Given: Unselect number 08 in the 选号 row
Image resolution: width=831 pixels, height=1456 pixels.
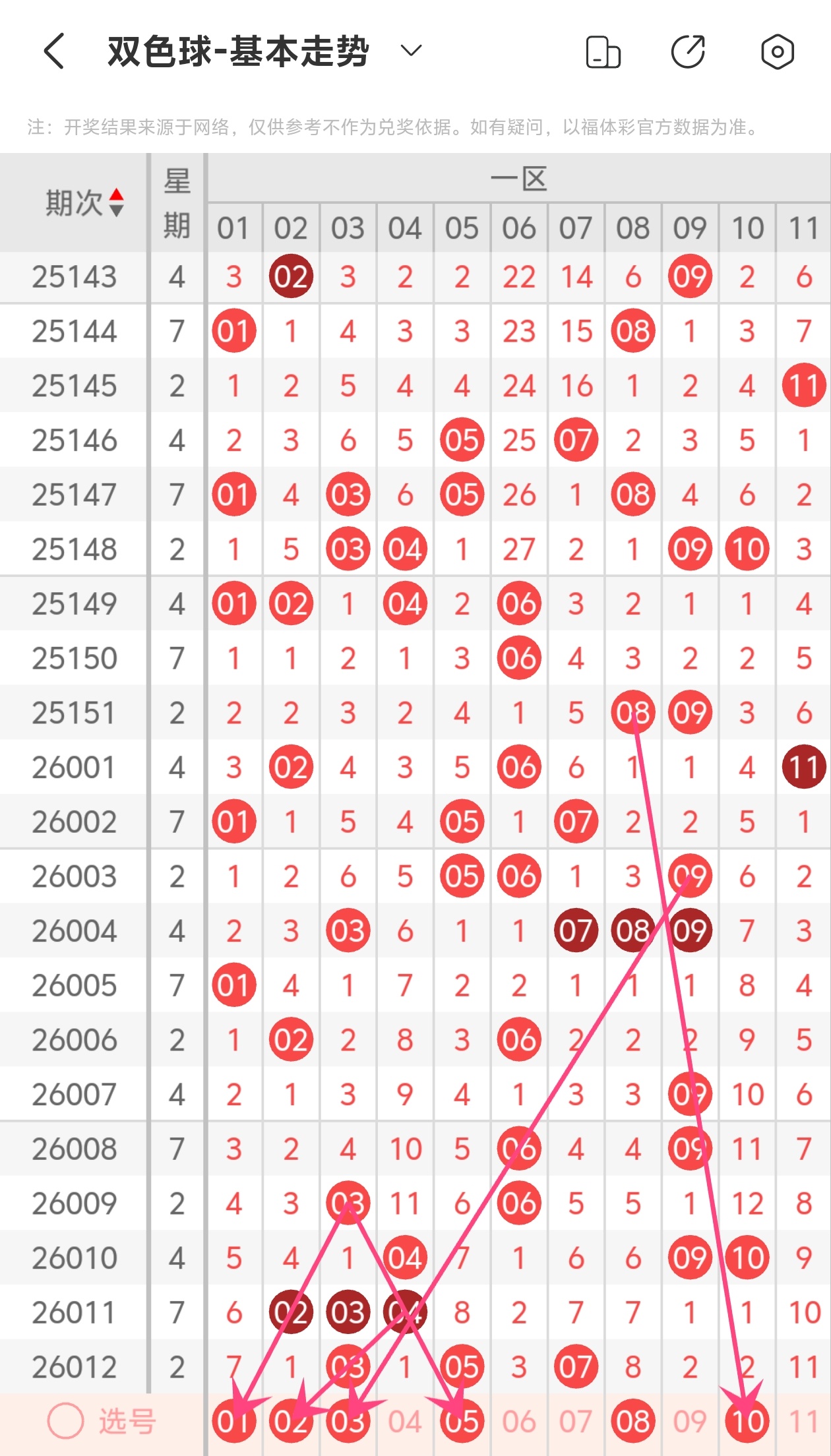Looking at the screenshot, I should click(633, 1421).
